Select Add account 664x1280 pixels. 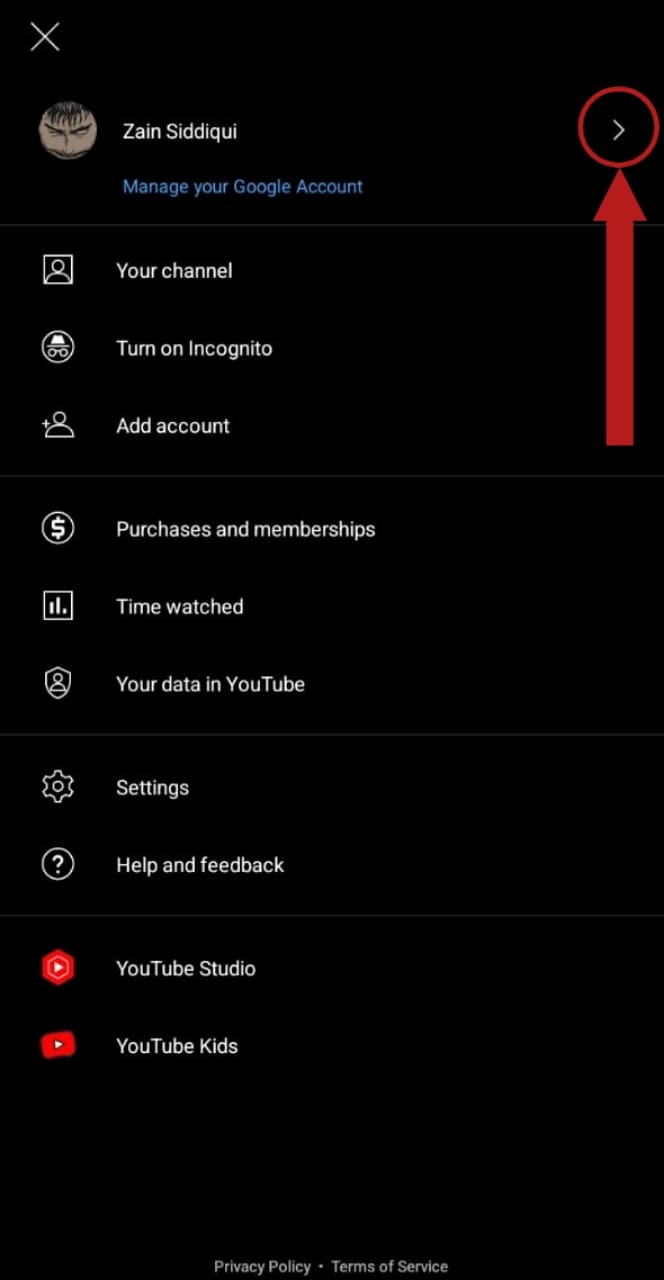(173, 426)
